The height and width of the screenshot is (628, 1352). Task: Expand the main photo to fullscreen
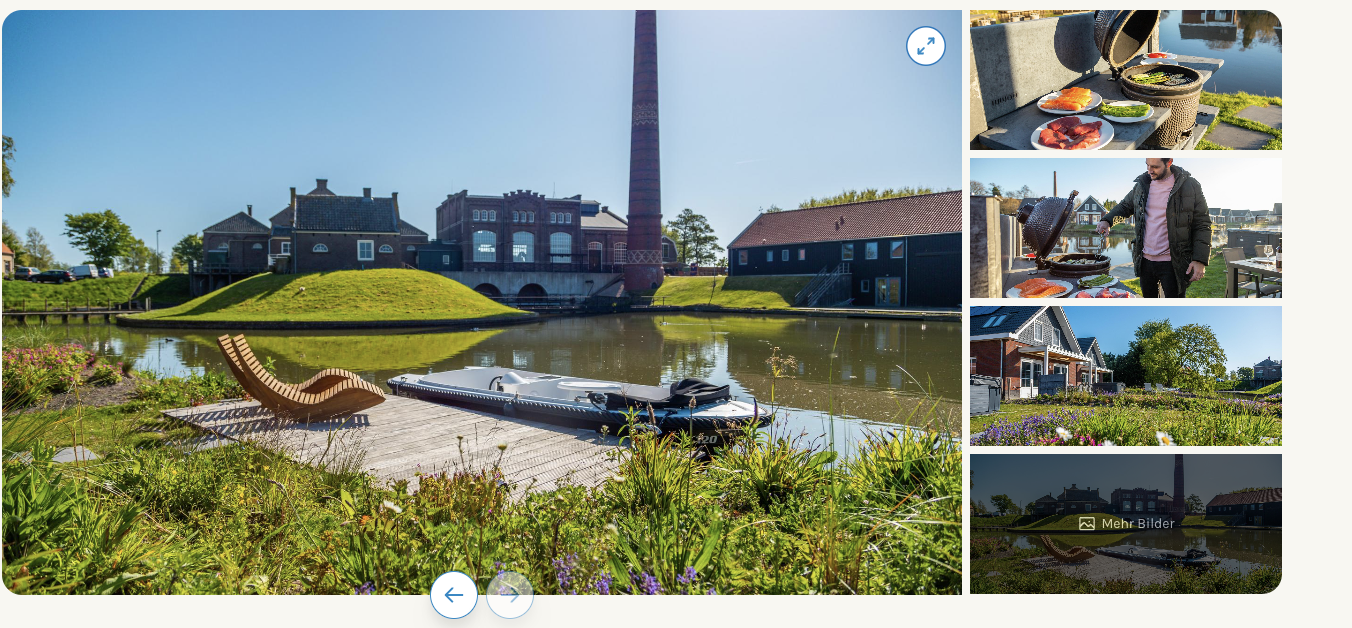(x=925, y=46)
